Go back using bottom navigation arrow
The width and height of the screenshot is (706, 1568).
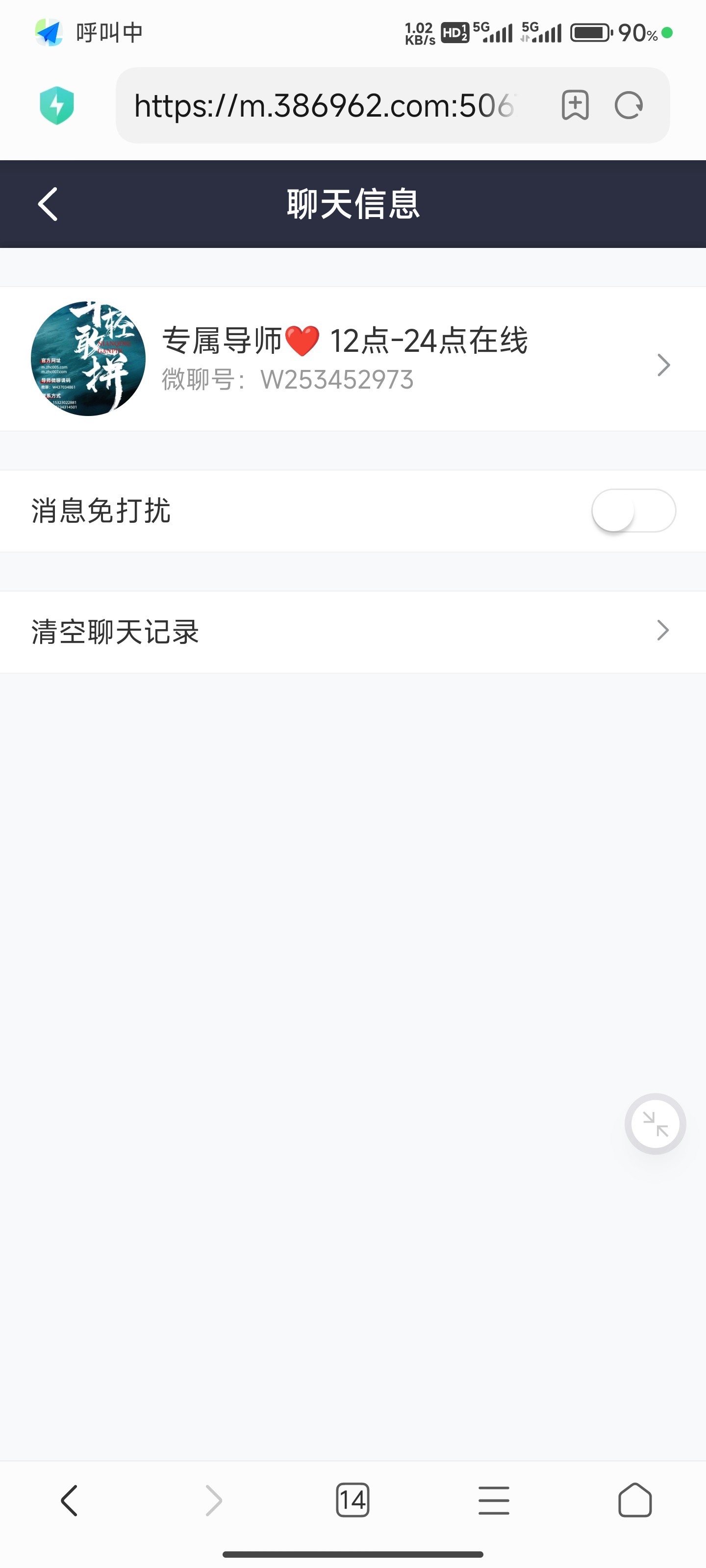tap(70, 1500)
